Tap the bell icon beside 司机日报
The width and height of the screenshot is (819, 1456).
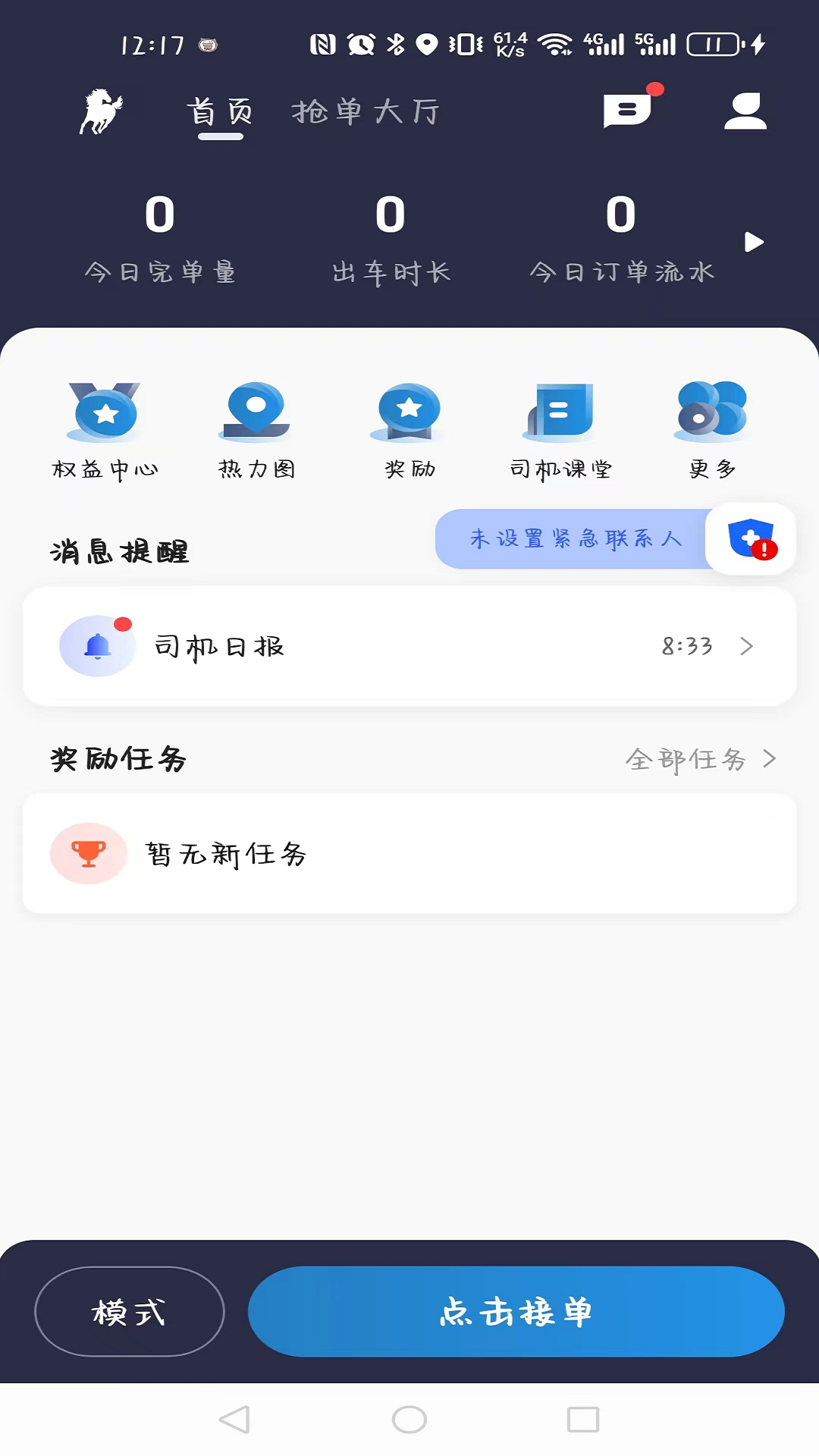coord(97,646)
